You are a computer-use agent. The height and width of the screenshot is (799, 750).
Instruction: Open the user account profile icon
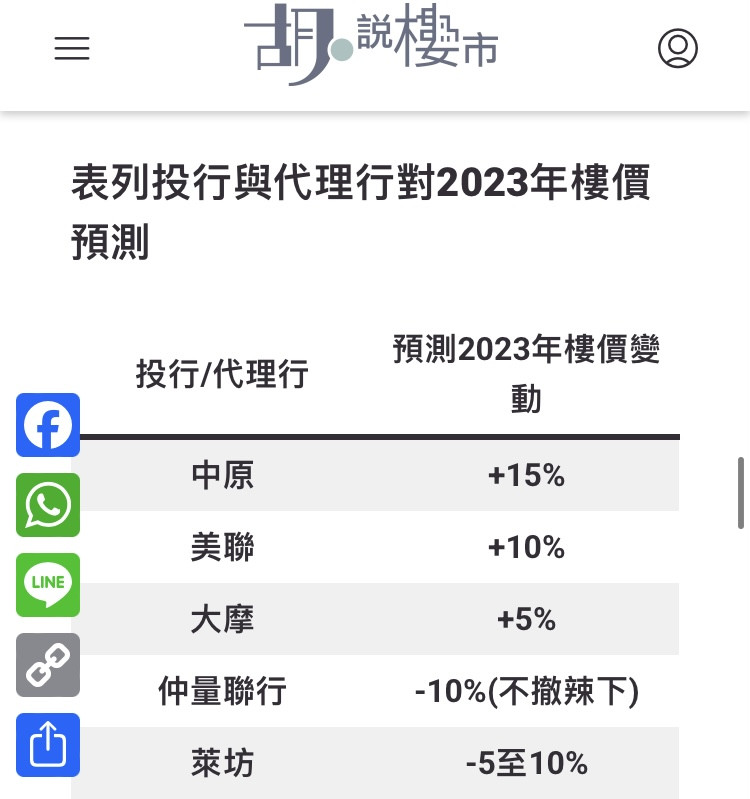pyautogui.click(x=678, y=48)
